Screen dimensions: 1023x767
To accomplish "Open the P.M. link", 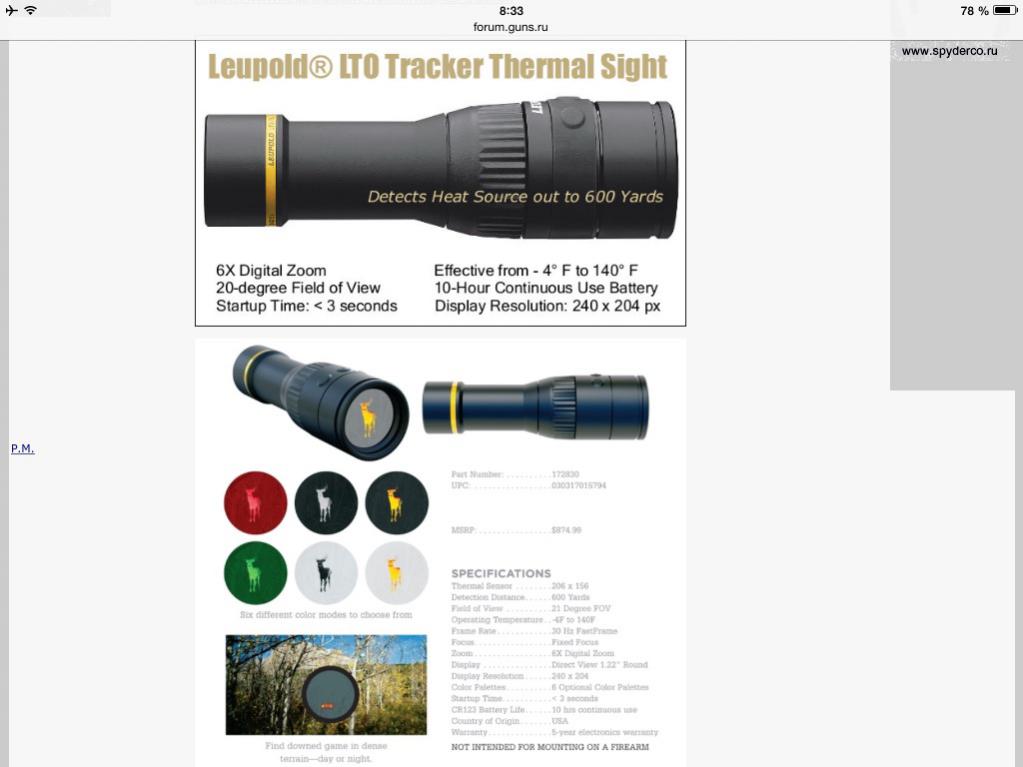I will [x=22, y=449].
